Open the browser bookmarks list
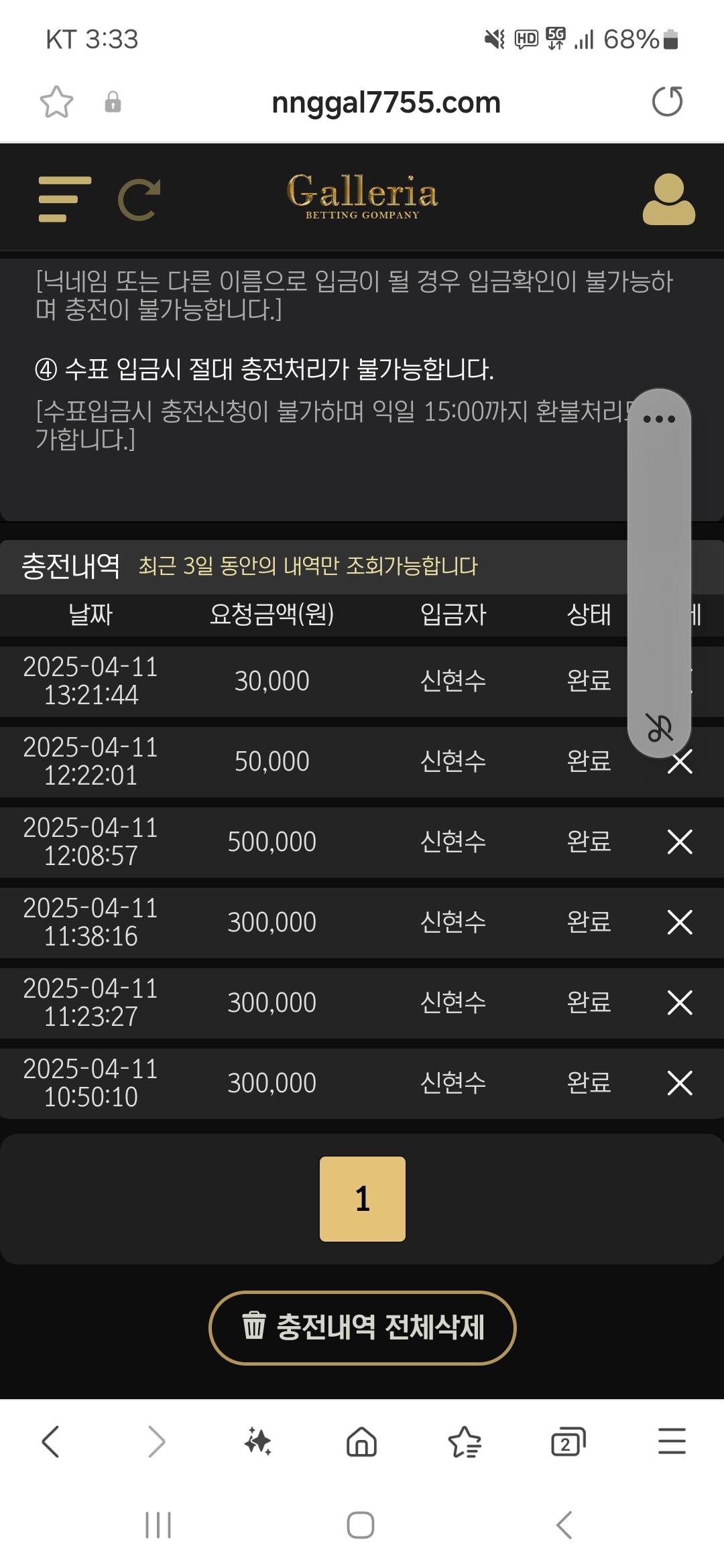Image resolution: width=724 pixels, height=1568 pixels. pyautogui.click(x=465, y=1441)
